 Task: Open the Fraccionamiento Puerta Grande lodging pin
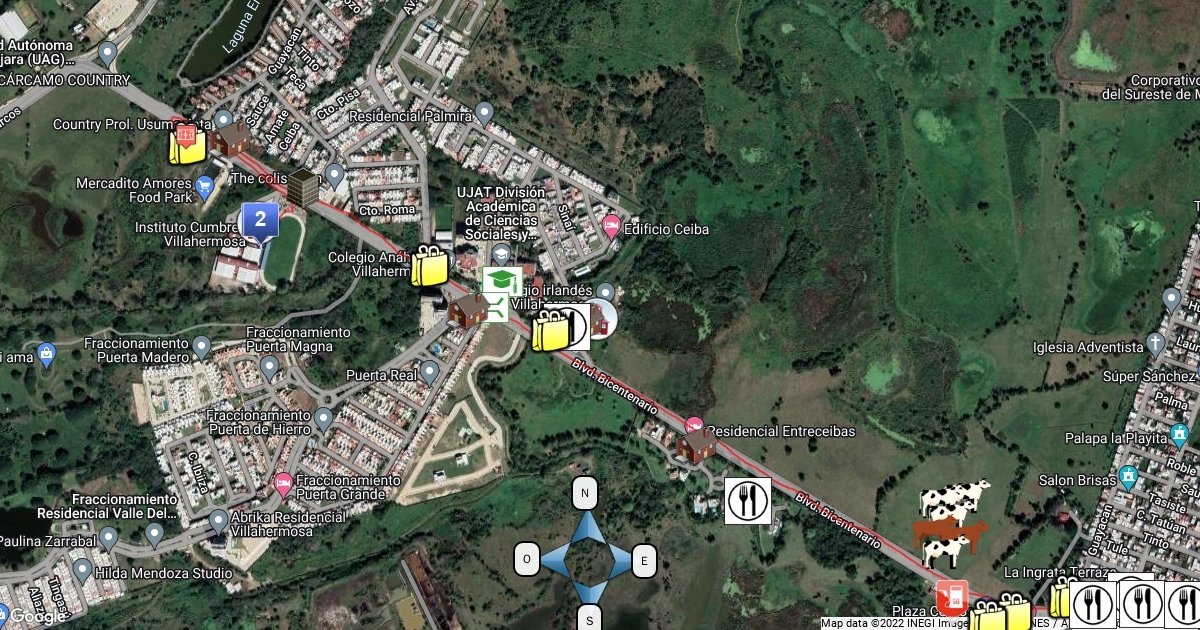pos(283,484)
